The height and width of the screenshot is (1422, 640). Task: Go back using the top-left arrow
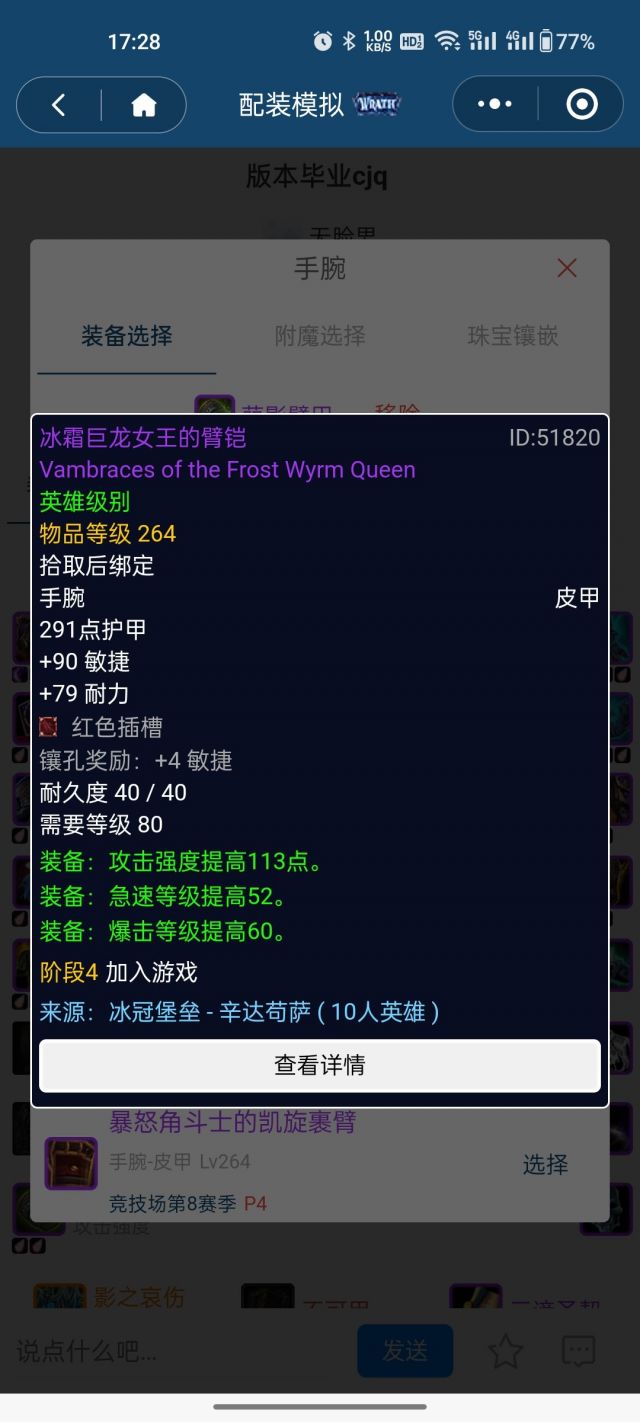[x=59, y=105]
